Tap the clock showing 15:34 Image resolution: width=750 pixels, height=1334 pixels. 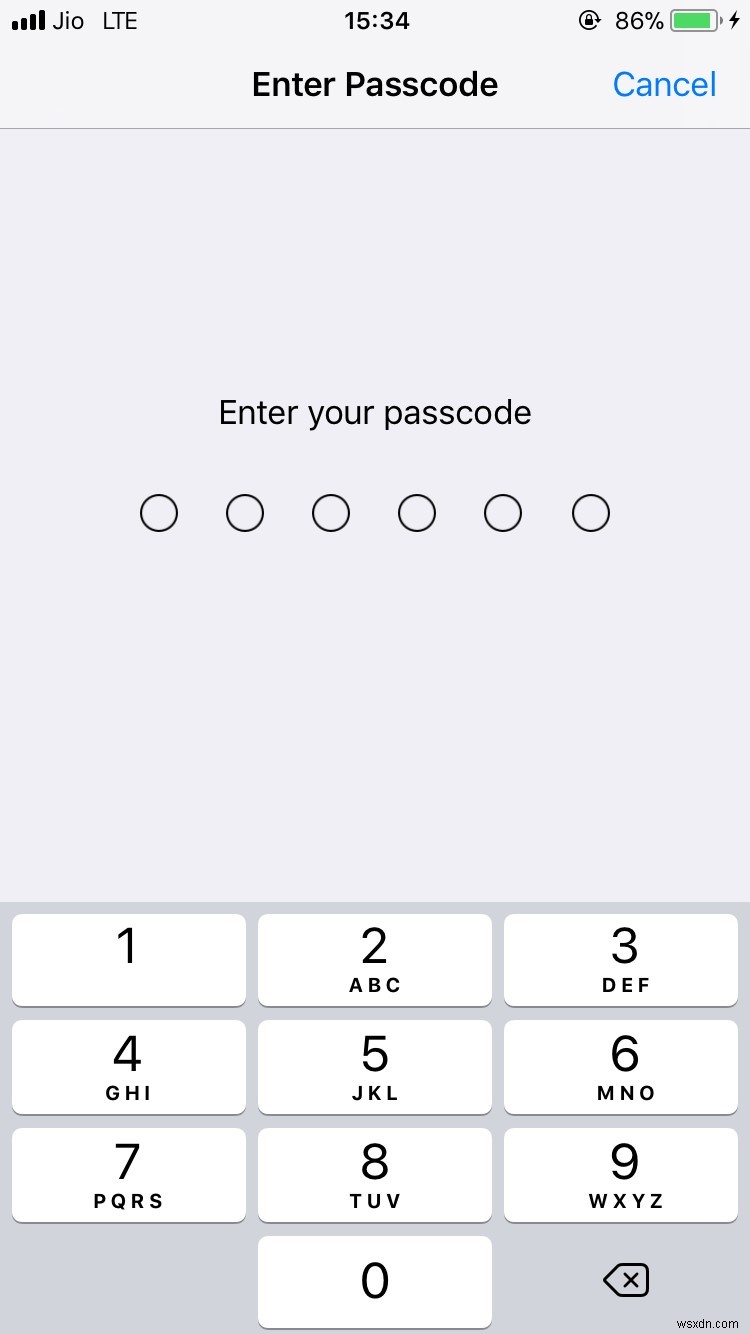tap(376, 21)
